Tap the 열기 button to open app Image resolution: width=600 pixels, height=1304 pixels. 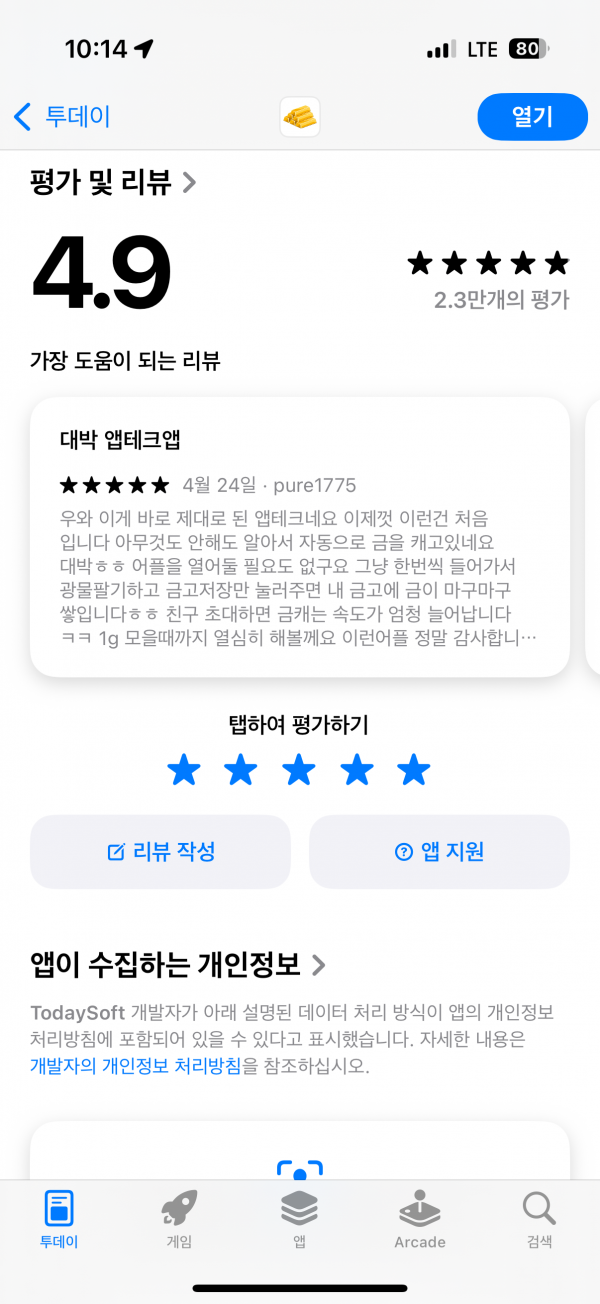tap(532, 117)
